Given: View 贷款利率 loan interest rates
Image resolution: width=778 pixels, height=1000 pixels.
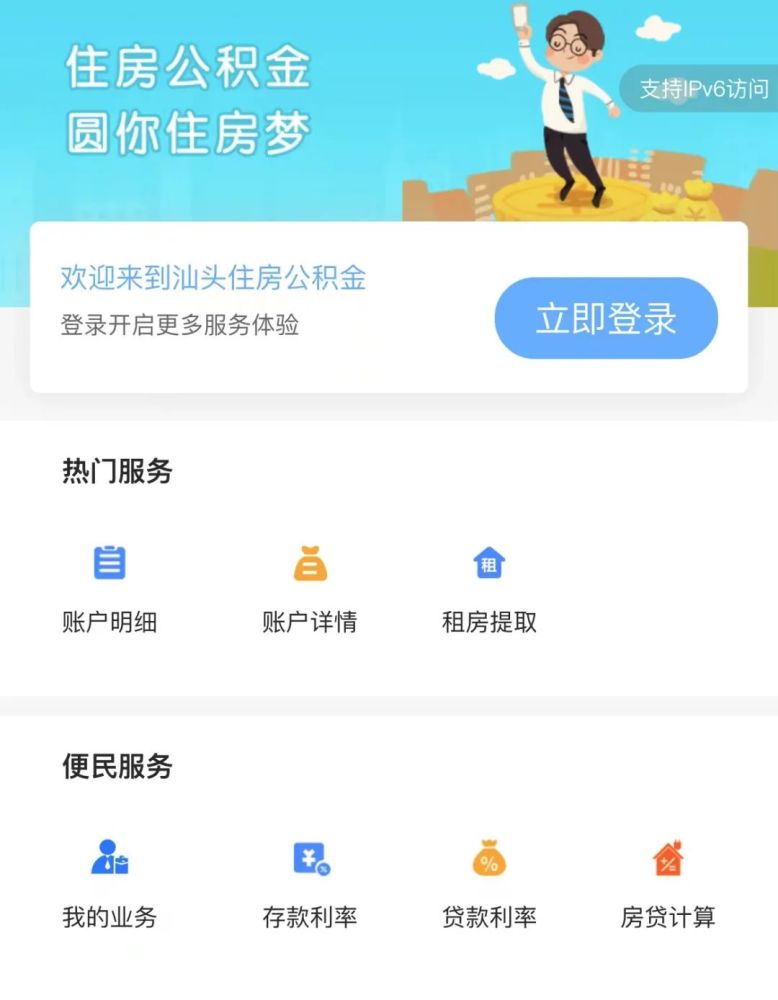Looking at the screenshot, I should pos(489,884).
